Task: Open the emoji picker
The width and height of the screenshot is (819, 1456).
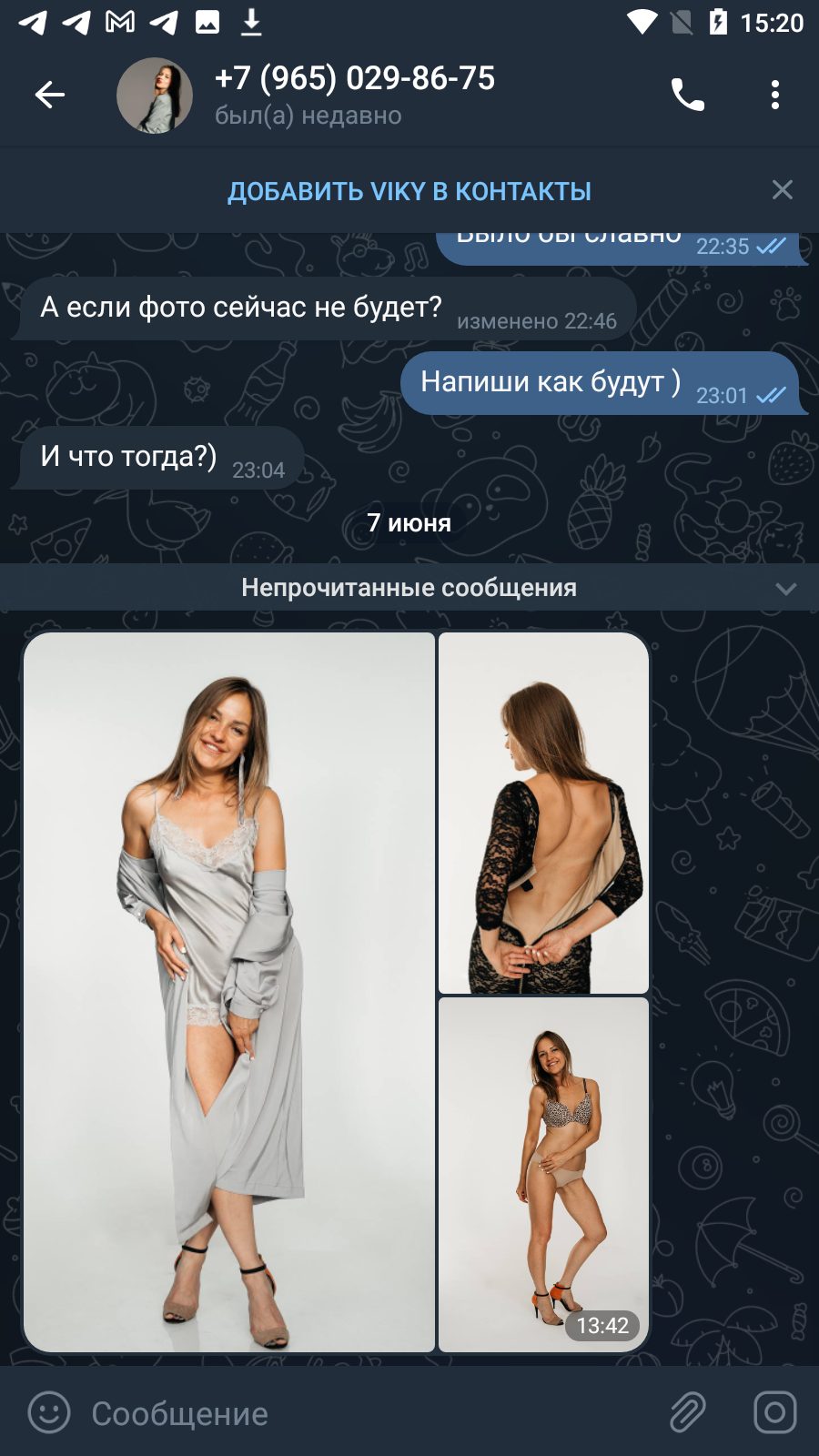Action: 49,1413
